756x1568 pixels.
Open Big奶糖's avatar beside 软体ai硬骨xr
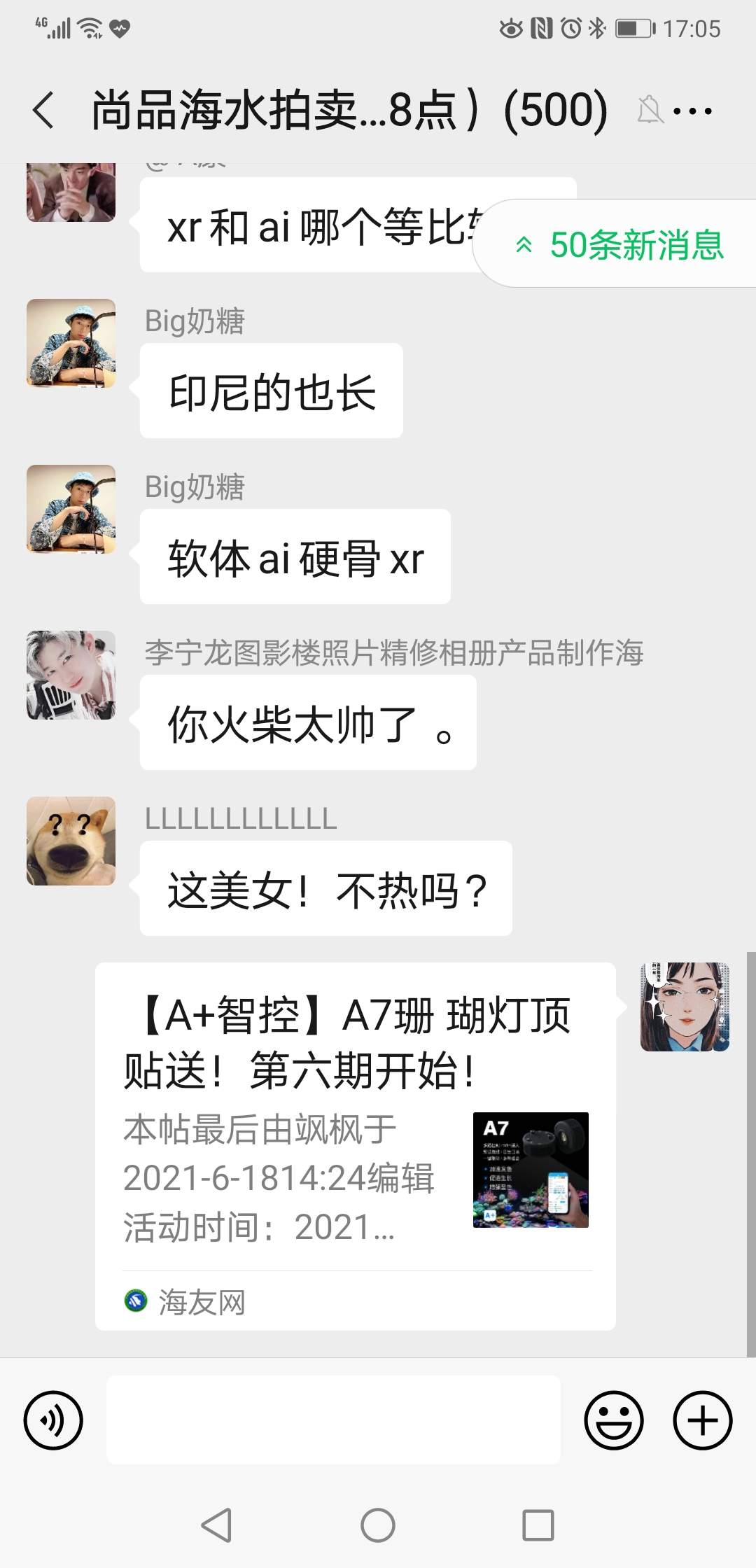click(x=71, y=509)
